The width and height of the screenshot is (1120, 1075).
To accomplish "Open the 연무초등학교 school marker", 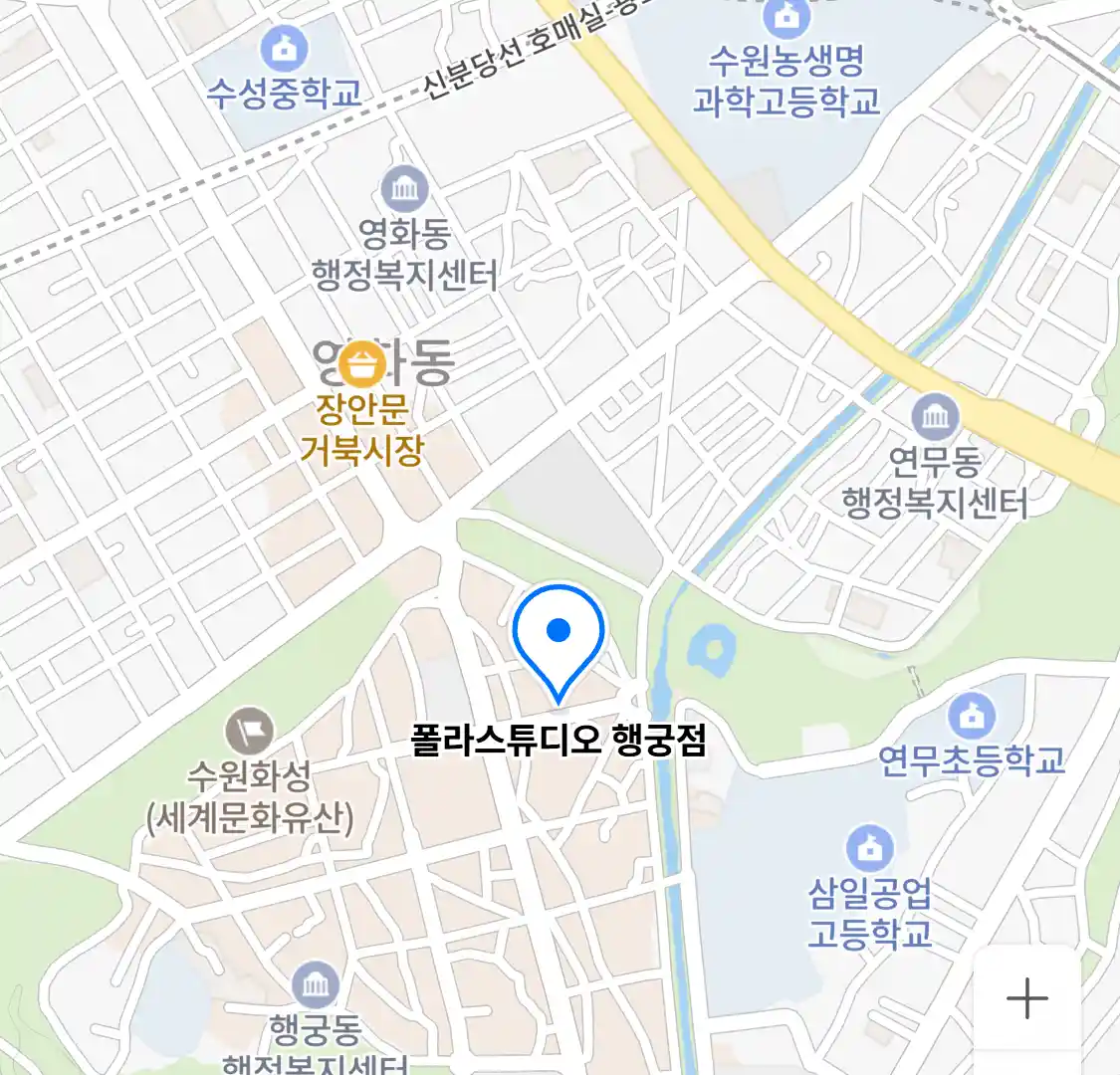I will click(x=972, y=715).
